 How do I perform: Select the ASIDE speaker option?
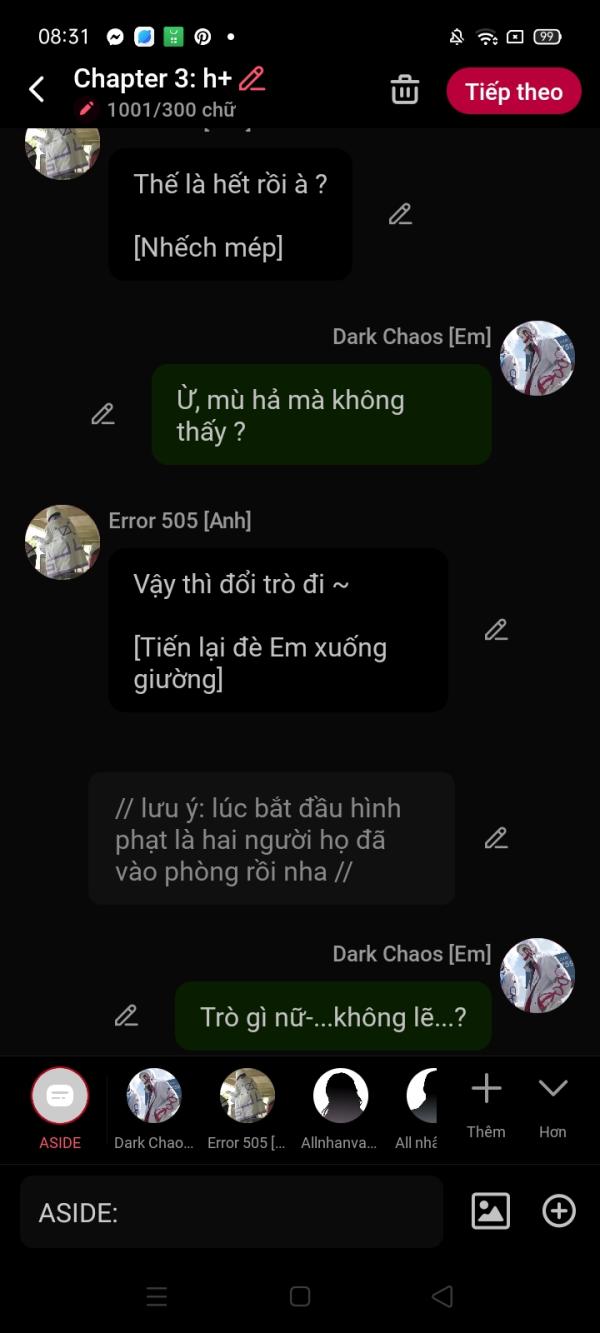[60, 1097]
